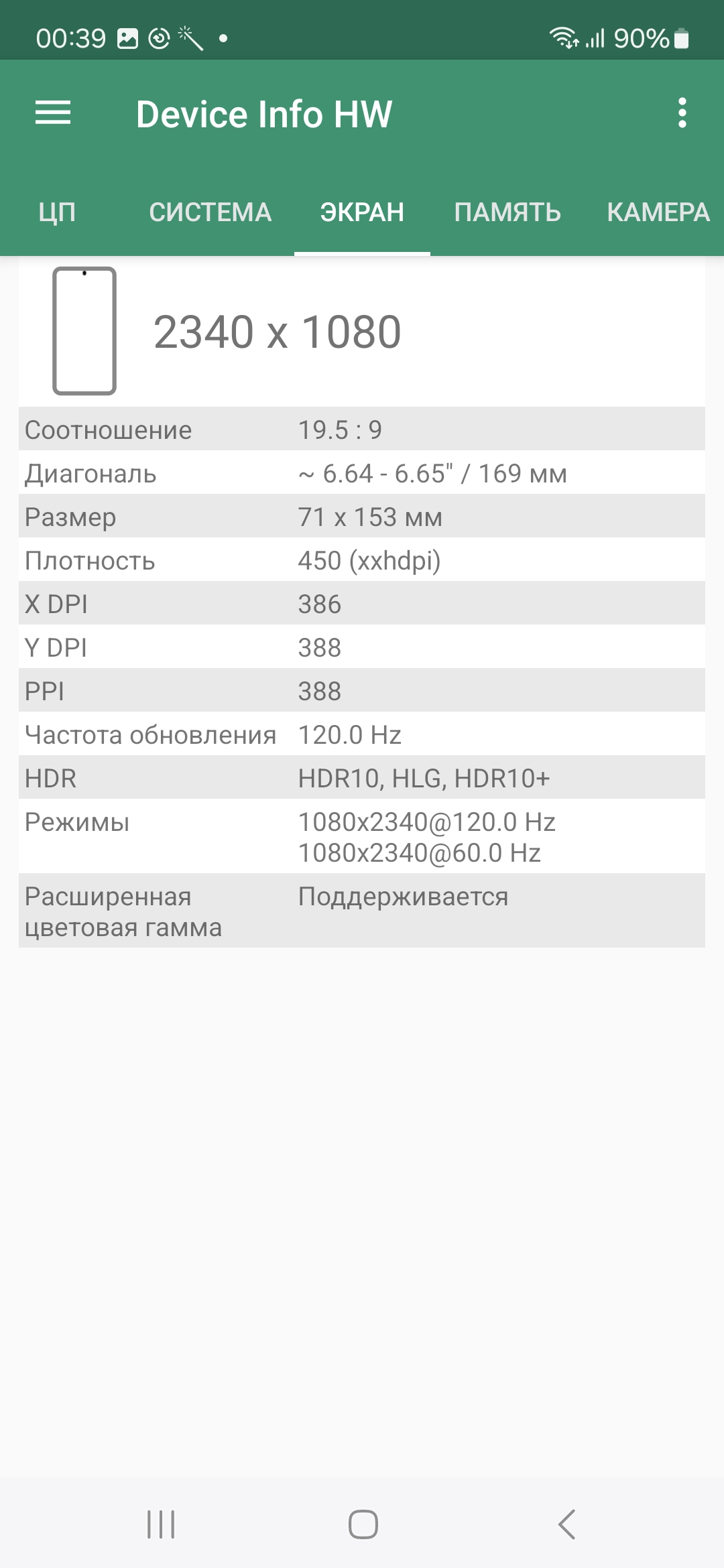Screen dimensions: 724x1568
Task: Switch to the СИСТЕМА tab
Action: (x=210, y=212)
